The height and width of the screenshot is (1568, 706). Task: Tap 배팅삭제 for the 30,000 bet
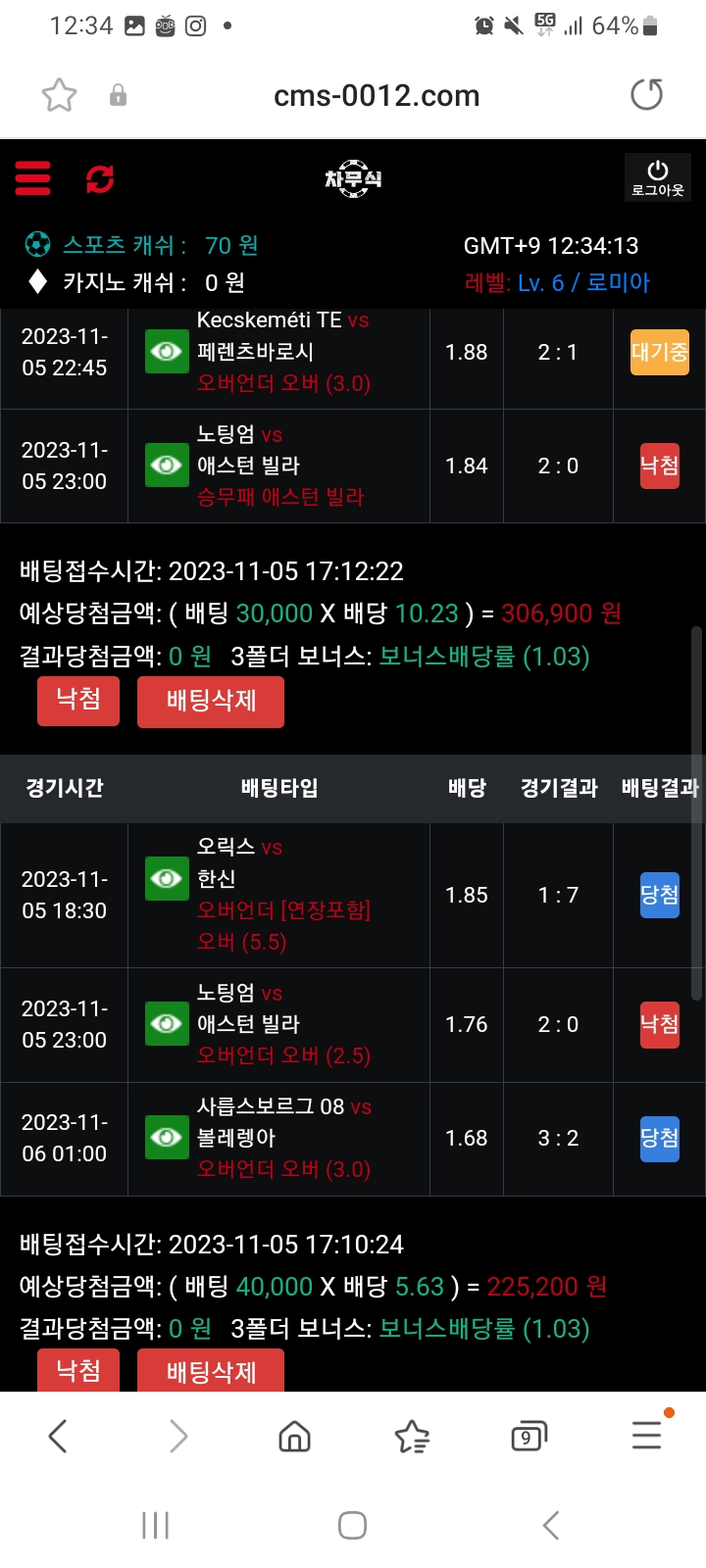211,702
